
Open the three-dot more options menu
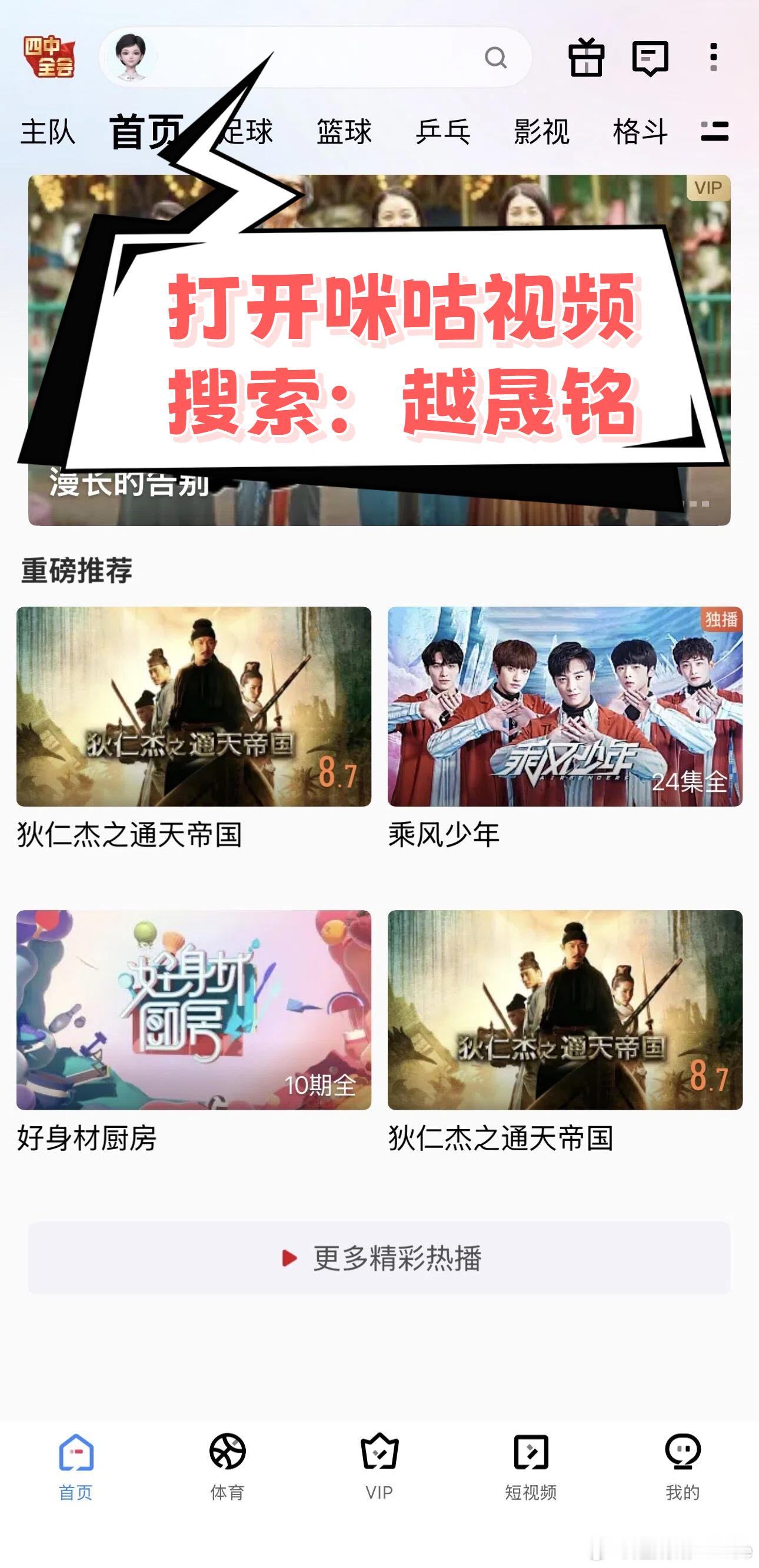[x=713, y=58]
